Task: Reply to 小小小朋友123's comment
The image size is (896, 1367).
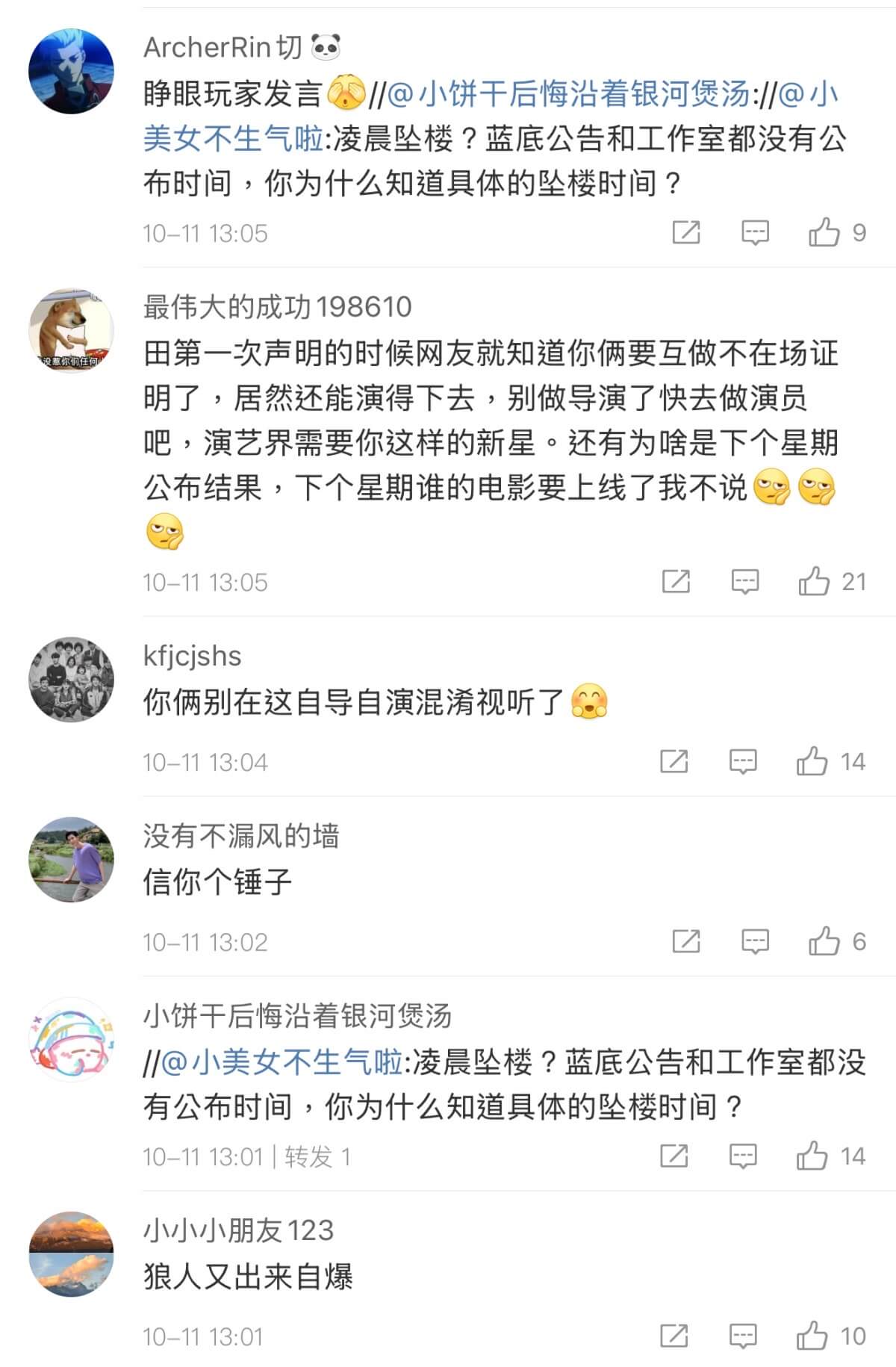Action: [x=743, y=1336]
